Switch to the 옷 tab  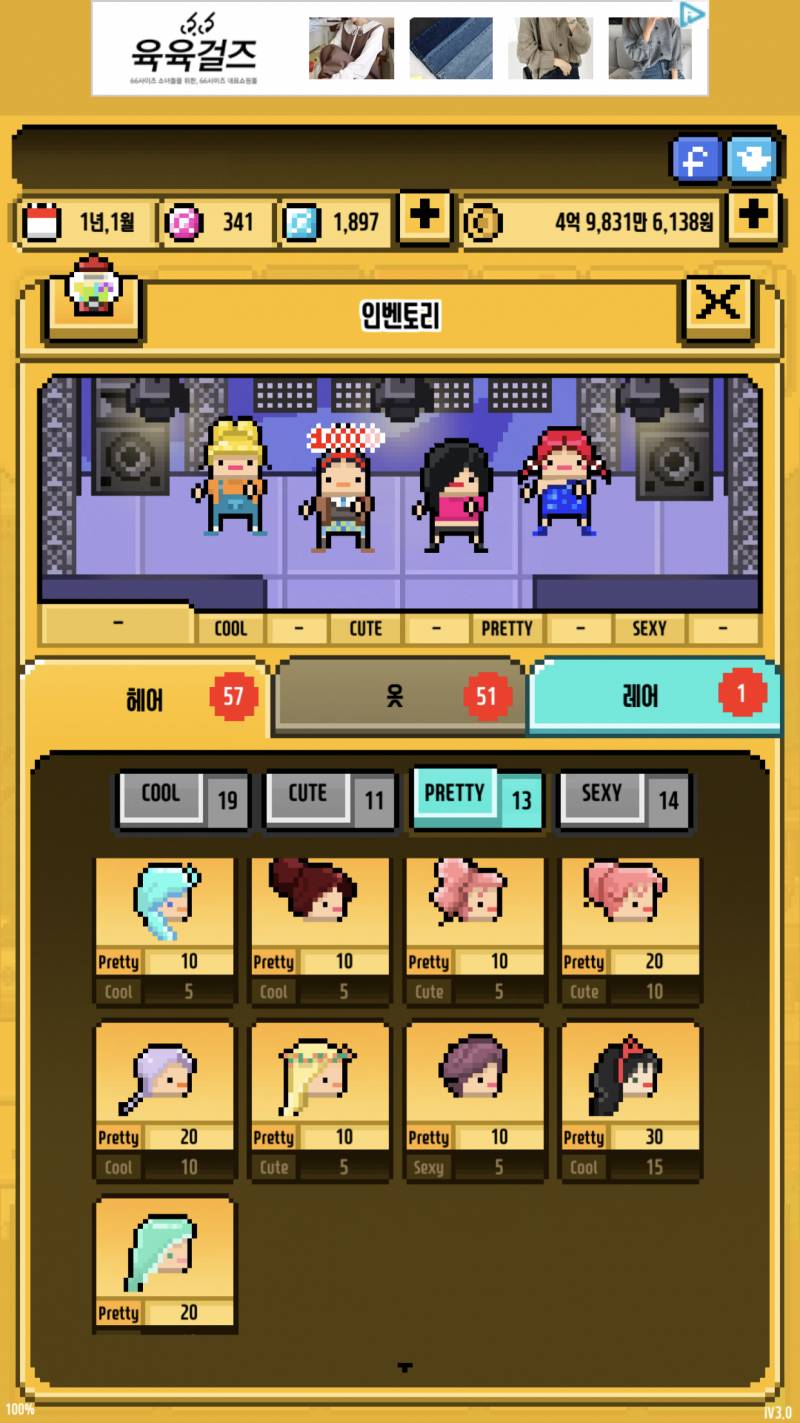click(398, 697)
